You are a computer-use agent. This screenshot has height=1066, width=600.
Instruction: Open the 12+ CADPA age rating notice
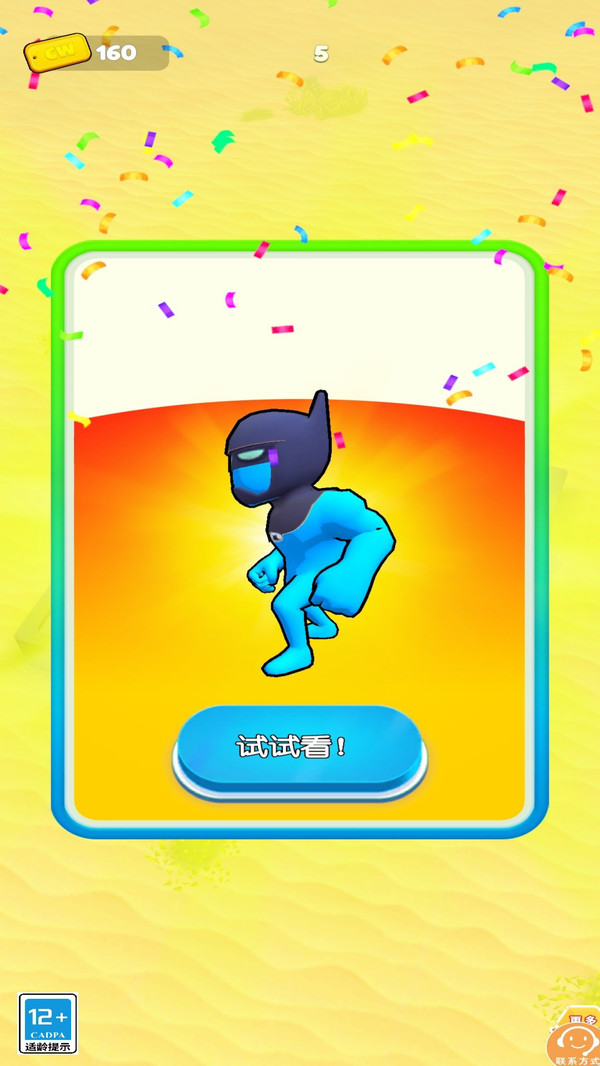[x=48, y=1023]
